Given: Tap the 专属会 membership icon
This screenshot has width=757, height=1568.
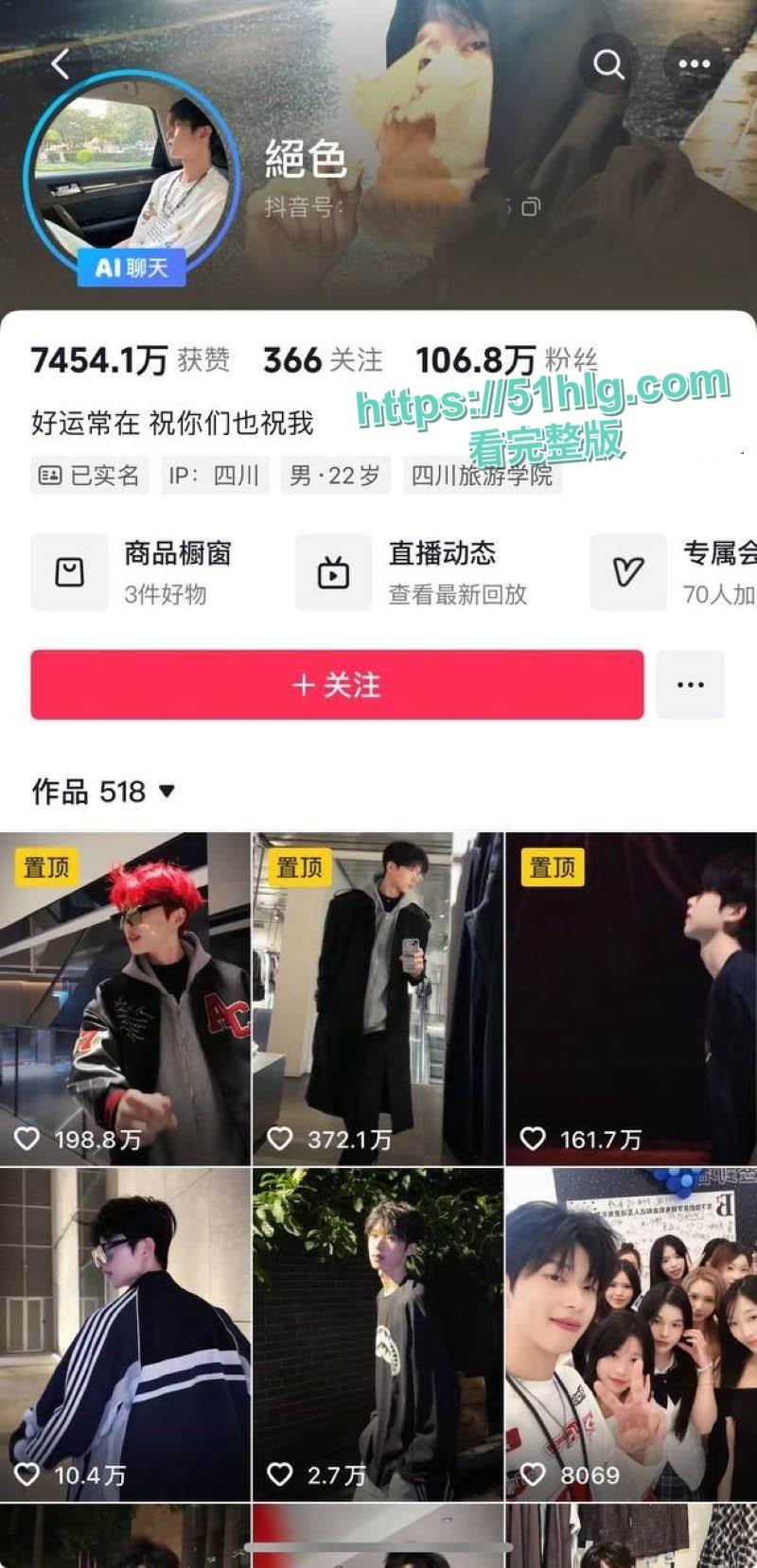Looking at the screenshot, I should point(626,571).
